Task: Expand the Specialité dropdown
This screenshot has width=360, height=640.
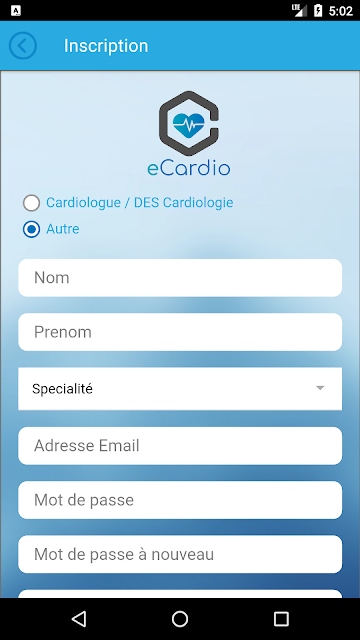Action: point(180,389)
